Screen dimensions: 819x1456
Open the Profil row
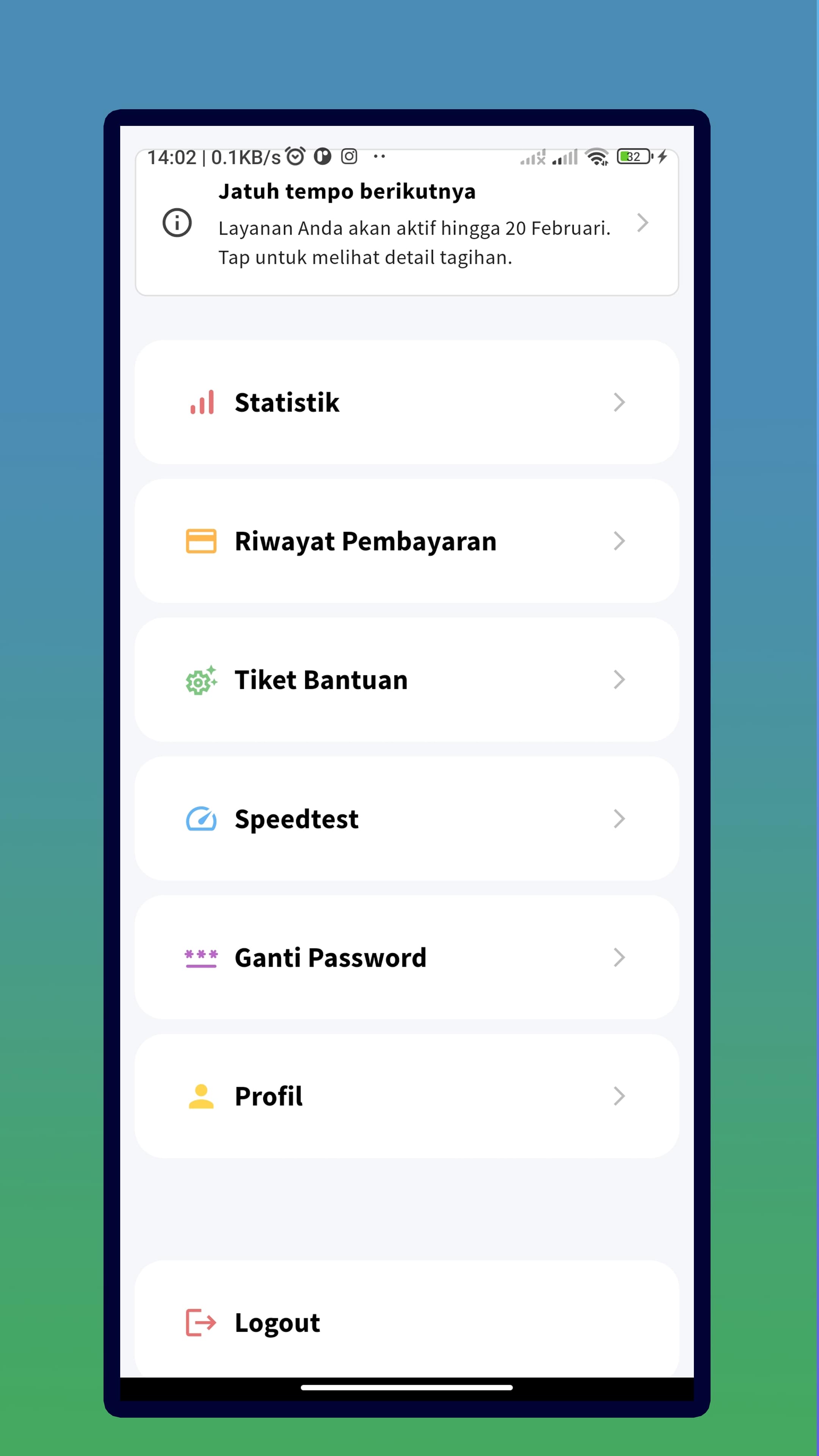[406, 1096]
